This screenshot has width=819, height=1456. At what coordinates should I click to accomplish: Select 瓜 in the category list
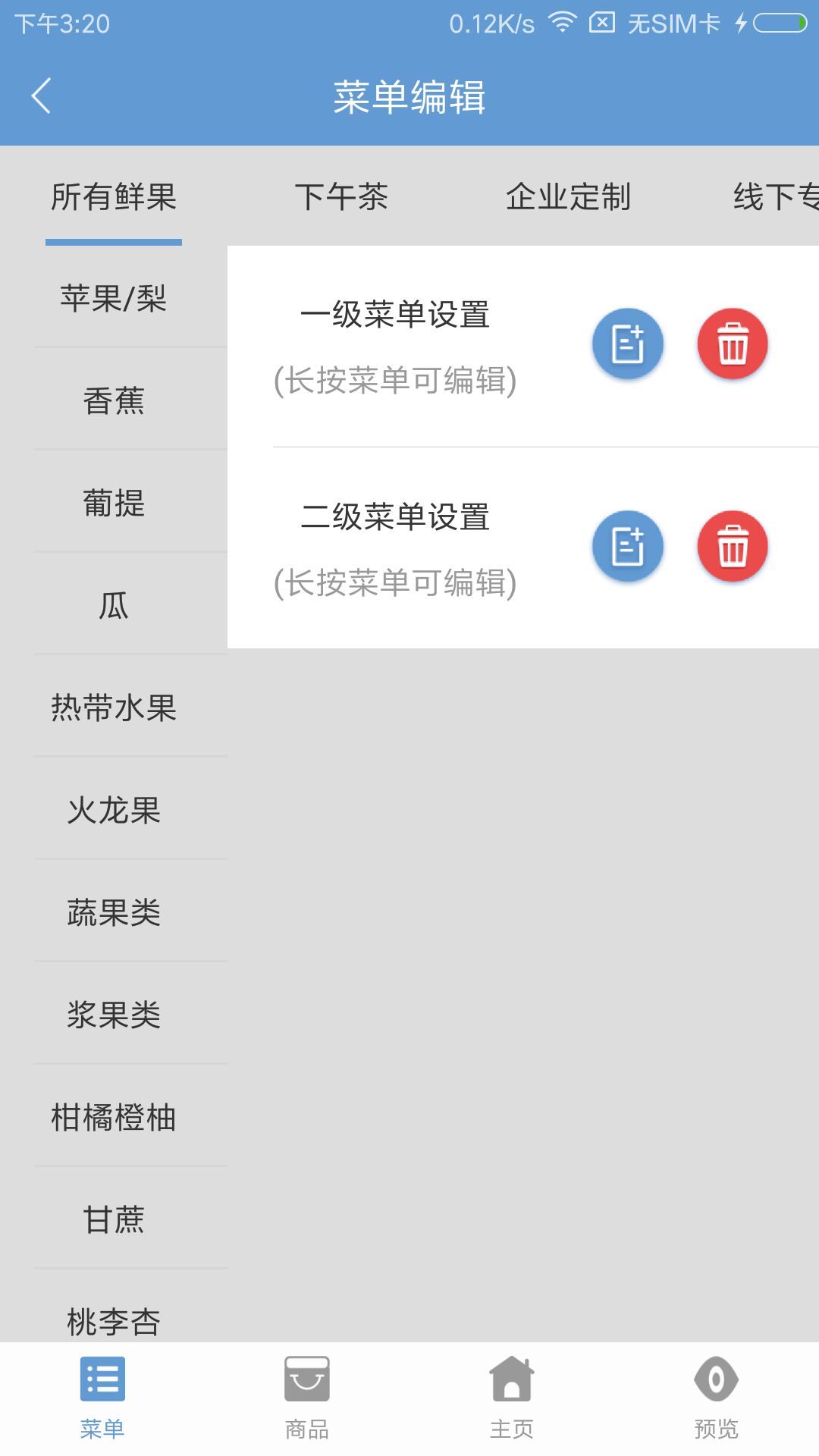(114, 605)
